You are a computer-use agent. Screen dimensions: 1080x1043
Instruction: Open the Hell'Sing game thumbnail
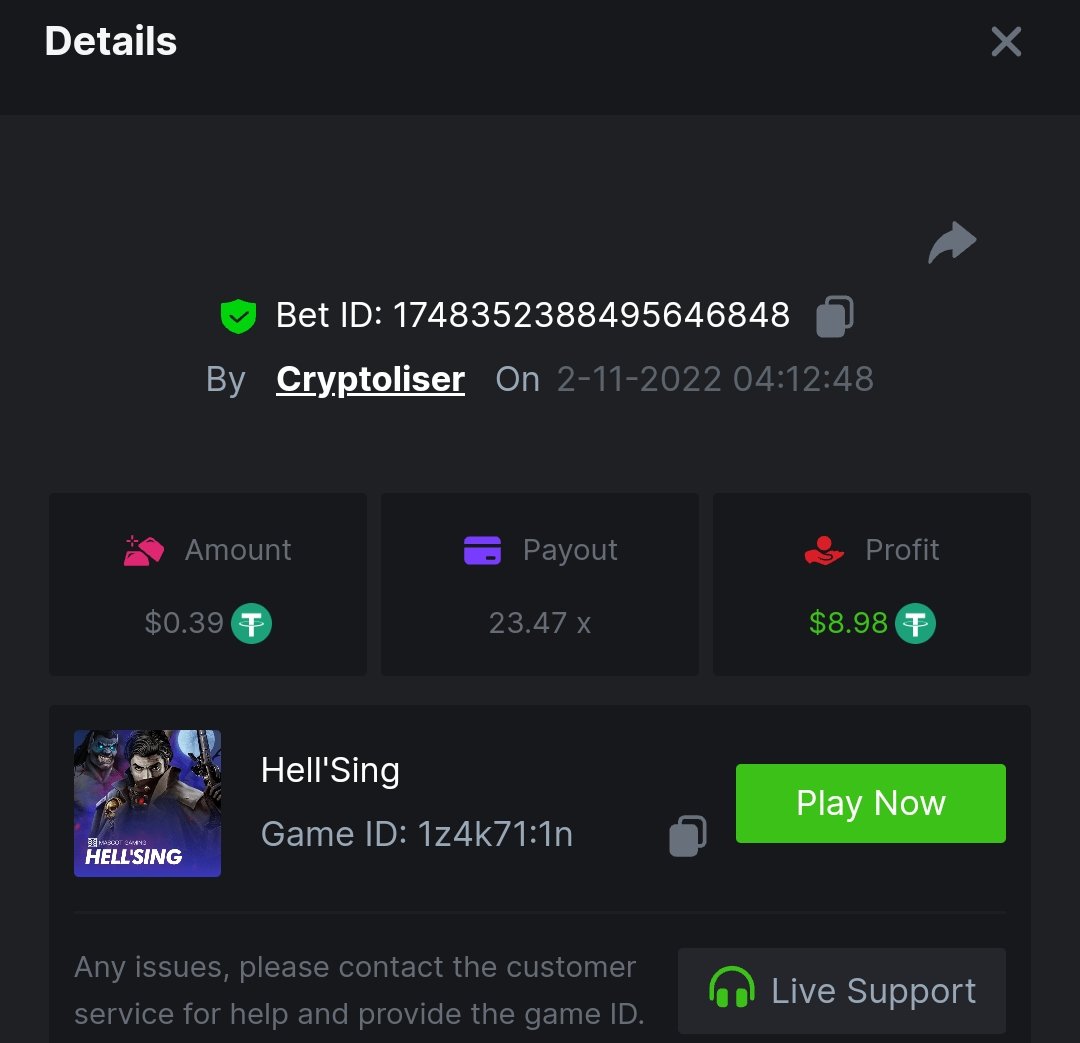pyautogui.click(x=147, y=803)
